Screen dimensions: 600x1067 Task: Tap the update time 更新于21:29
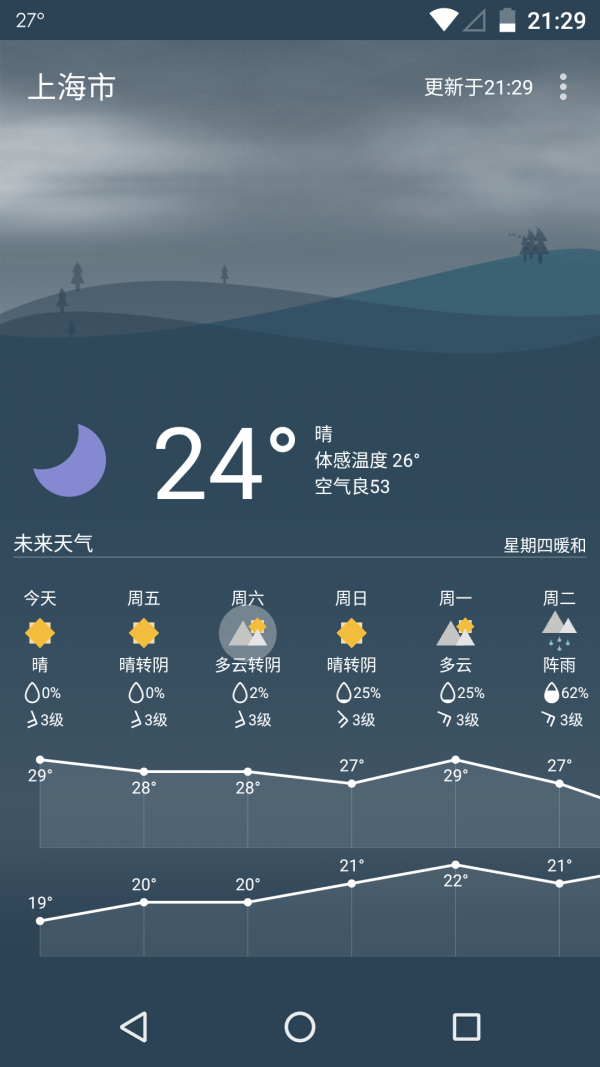coord(478,88)
